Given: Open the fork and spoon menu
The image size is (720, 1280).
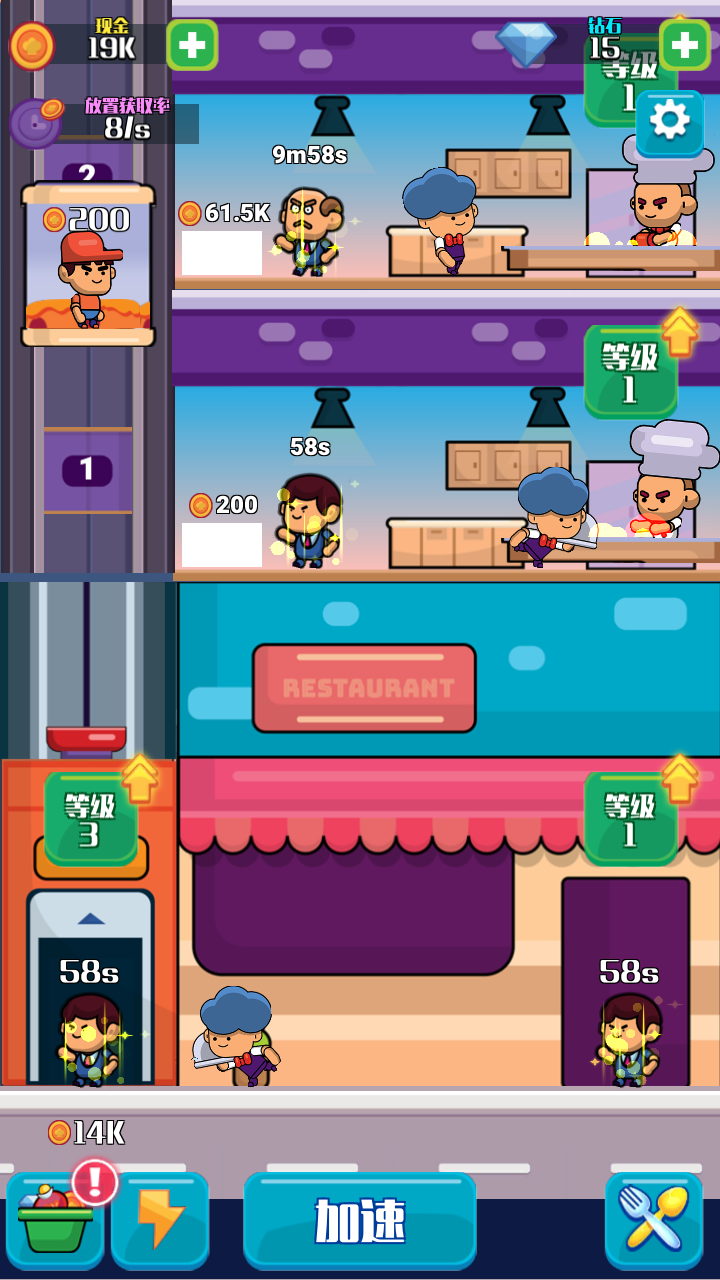Looking at the screenshot, I should (x=655, y=1220).
